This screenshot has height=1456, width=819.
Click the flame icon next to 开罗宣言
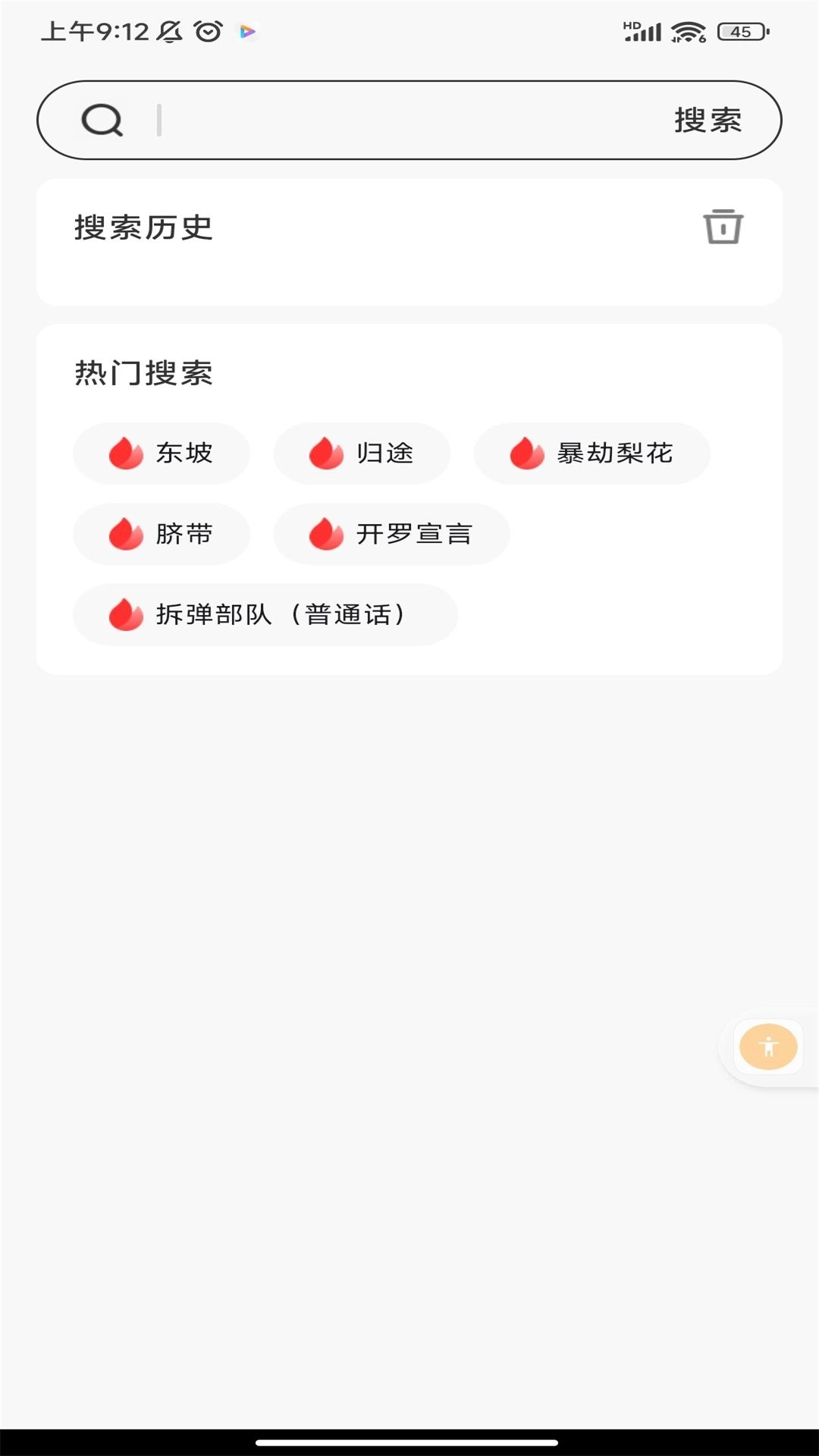click(326, 534)
